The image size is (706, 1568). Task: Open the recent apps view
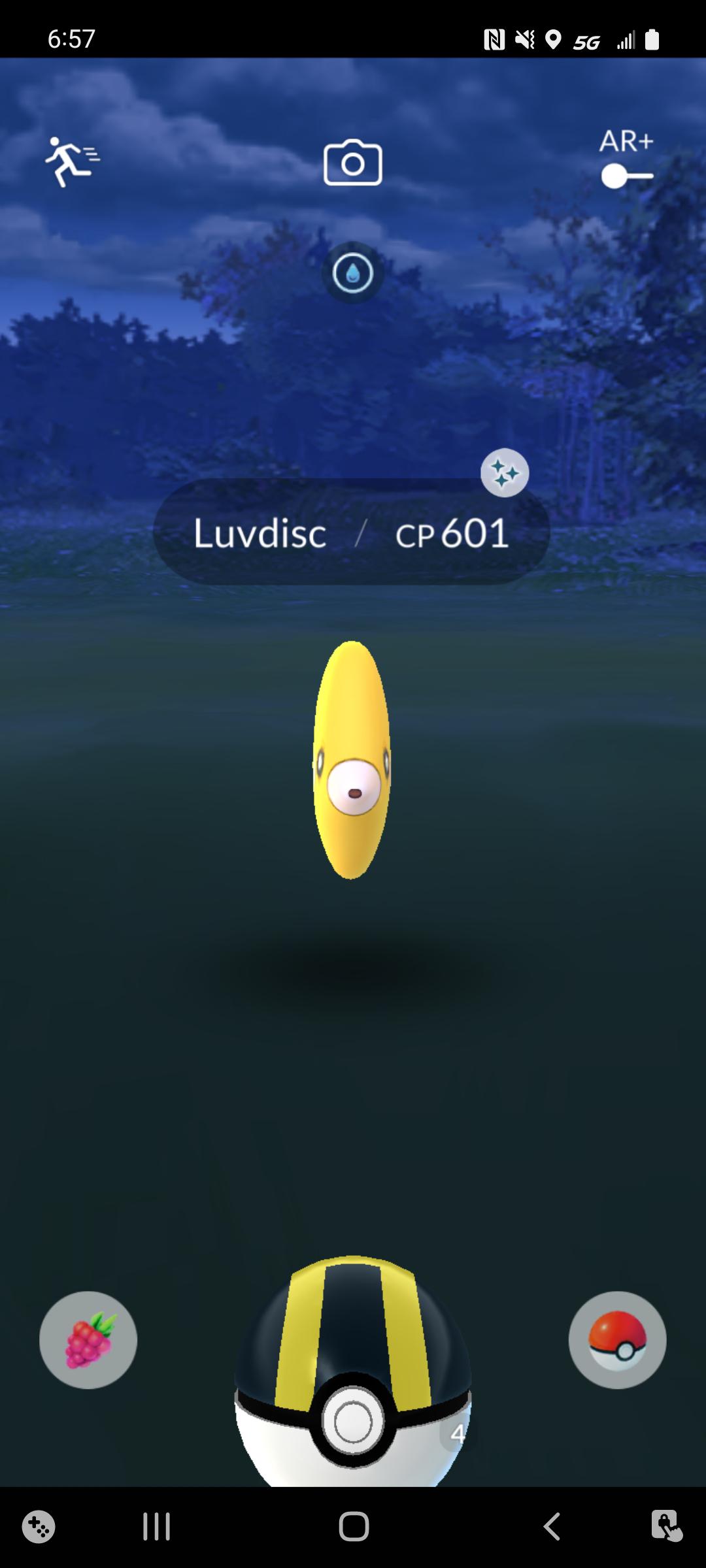pyautogui.click(x=156, y=1526)
